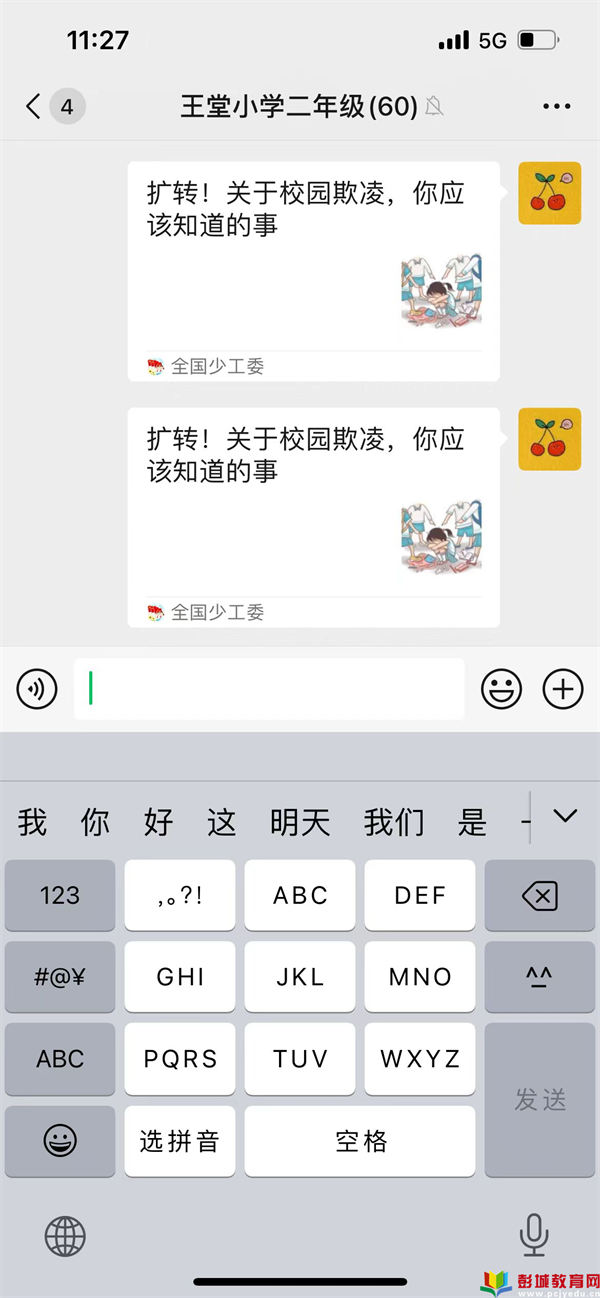Screen dimensions: 600x1298
Task: Tap the 选拼音 key
Action: pyautogui.click(x=180, y=1141)
